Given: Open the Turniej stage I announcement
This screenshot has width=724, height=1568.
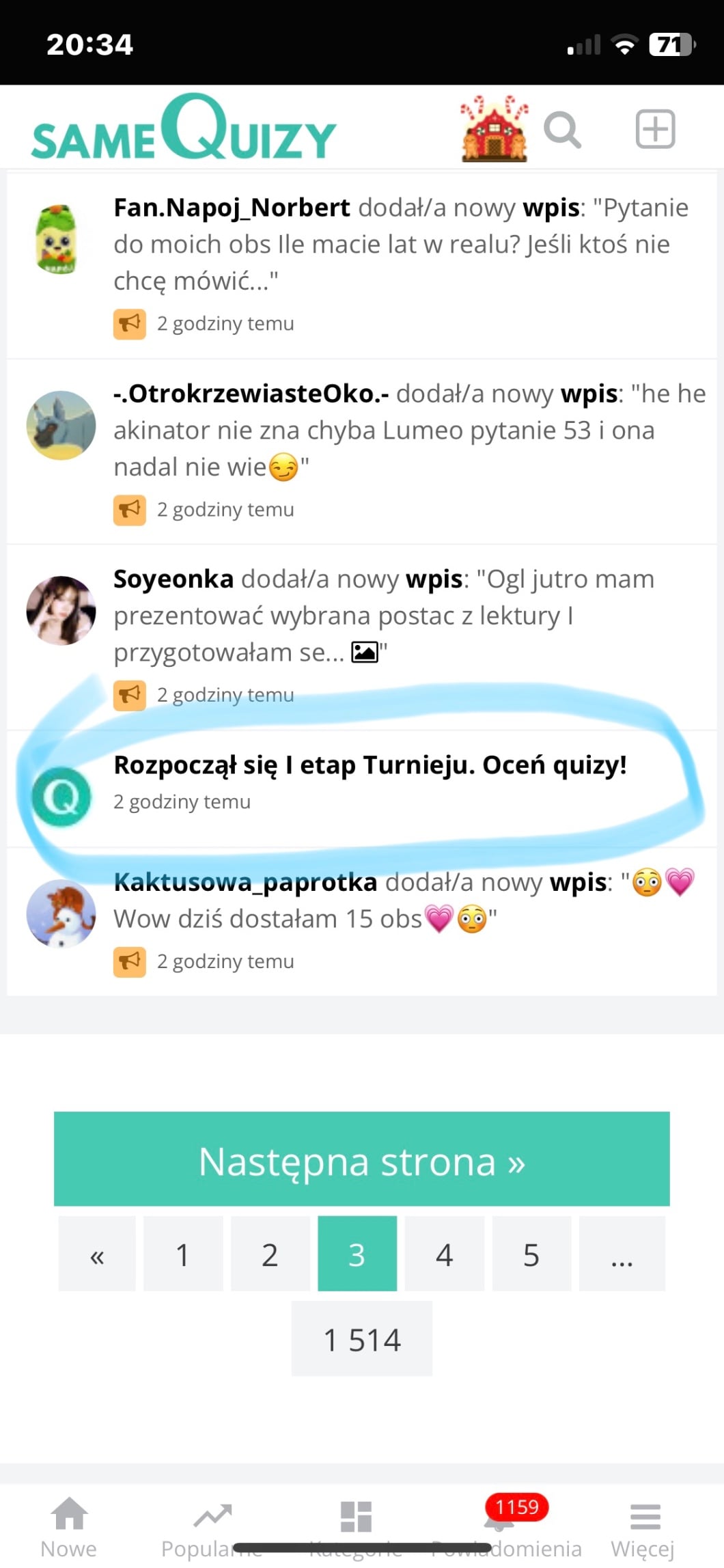Looking at the screenshot, I should coord(370,766).
